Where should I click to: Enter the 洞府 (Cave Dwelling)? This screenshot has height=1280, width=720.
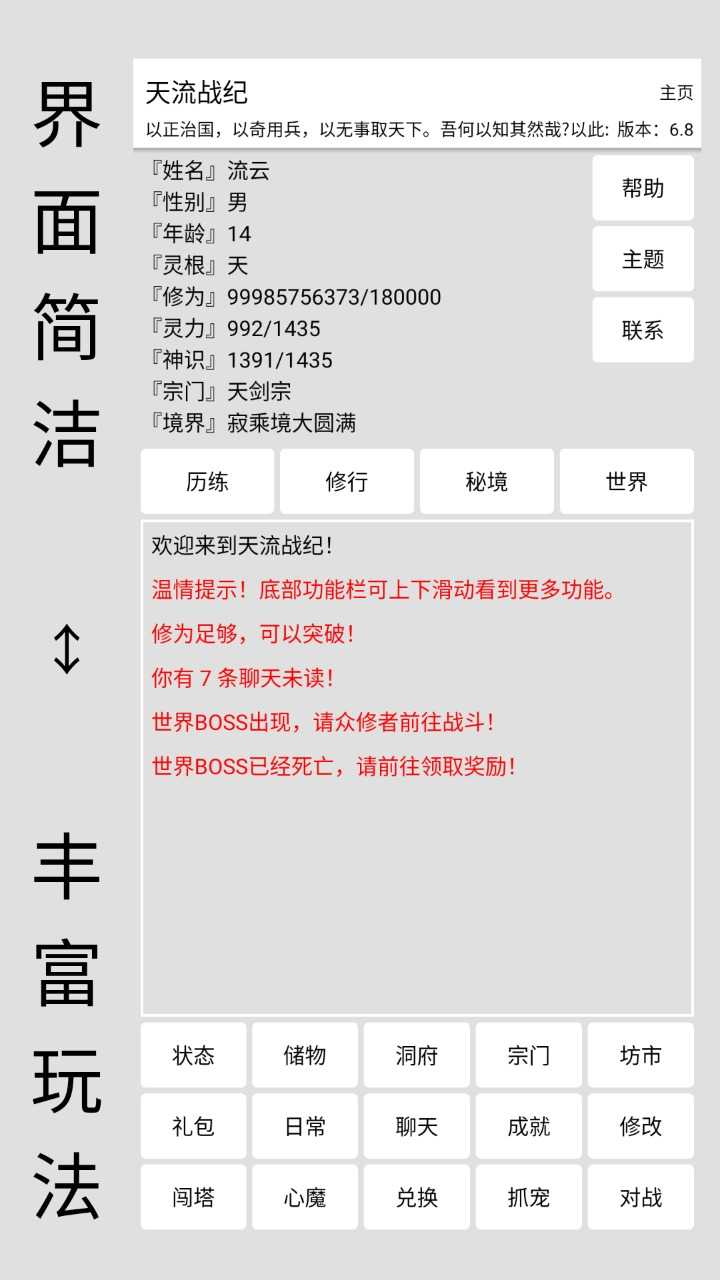(x=415, y=1055)
